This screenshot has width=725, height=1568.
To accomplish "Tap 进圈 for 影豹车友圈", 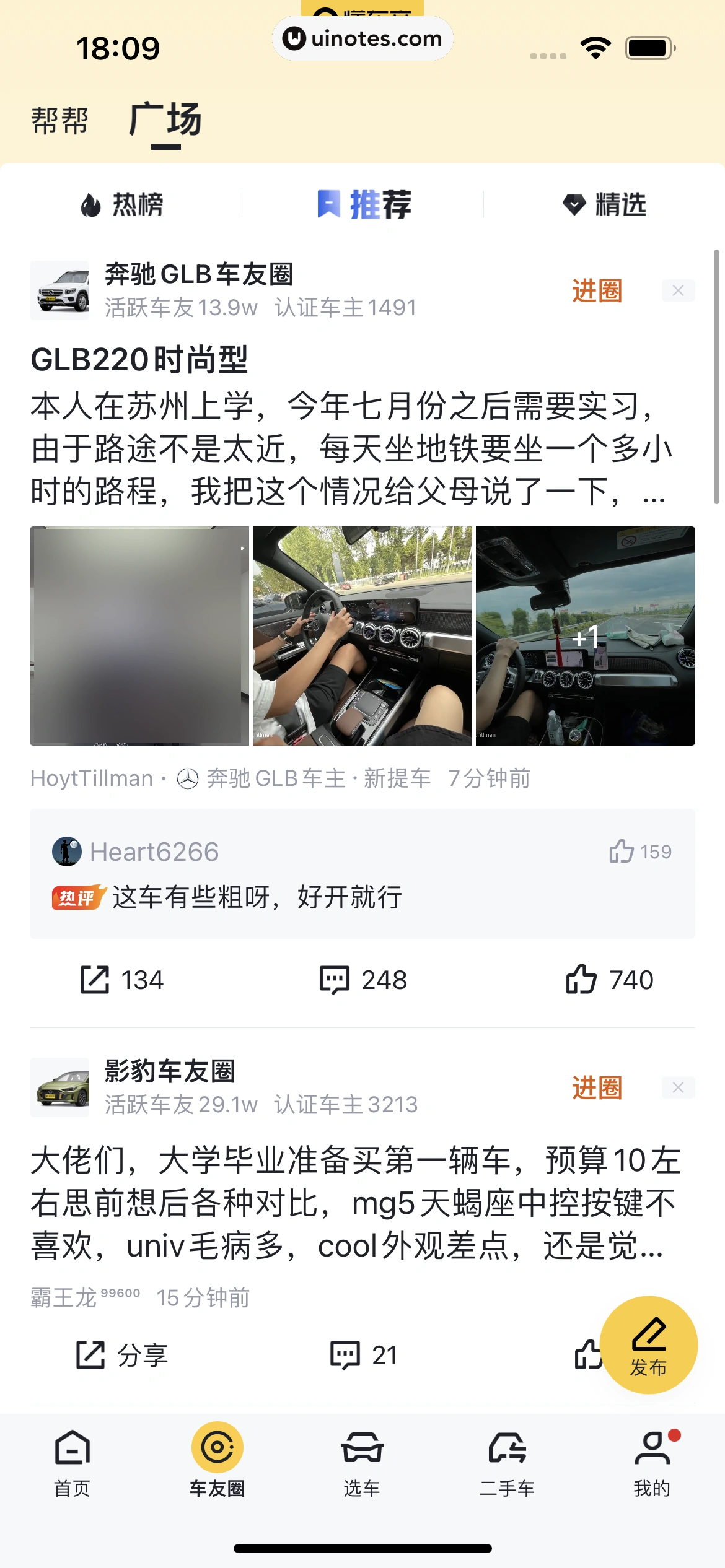I will [596, 1087].
